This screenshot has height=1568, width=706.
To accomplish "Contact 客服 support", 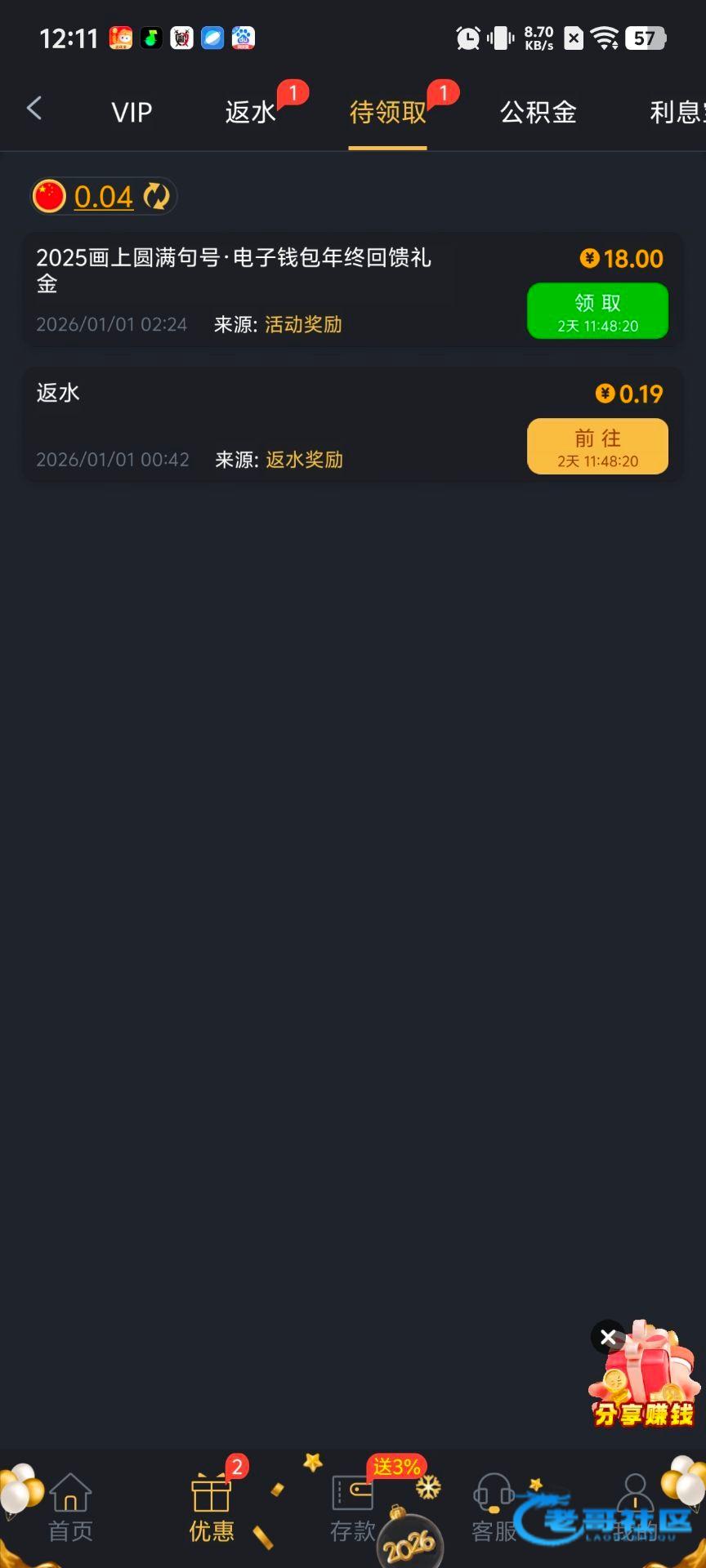I will [x=494, y=1508].
